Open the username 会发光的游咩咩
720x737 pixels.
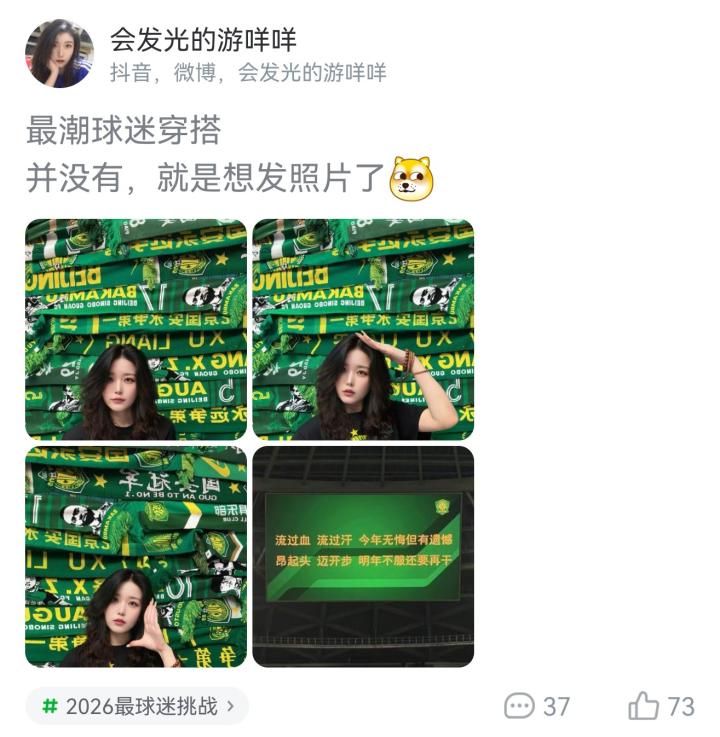tap(203, 40)
